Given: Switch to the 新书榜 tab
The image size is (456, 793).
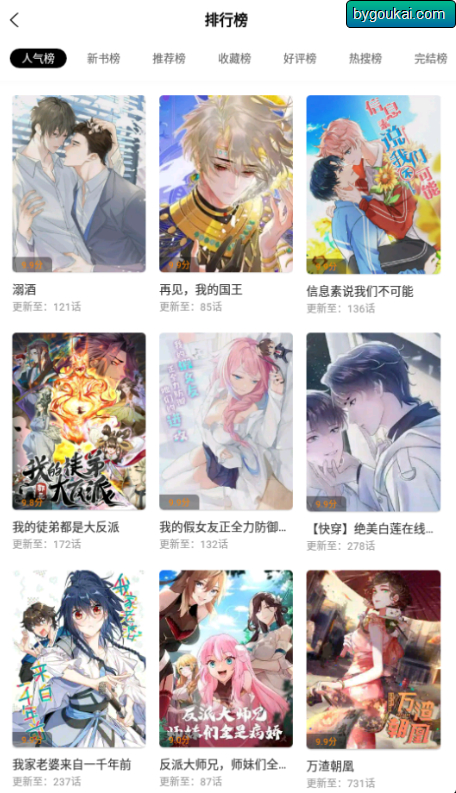Looking at the screenshot, I should [x=103, y=59].
